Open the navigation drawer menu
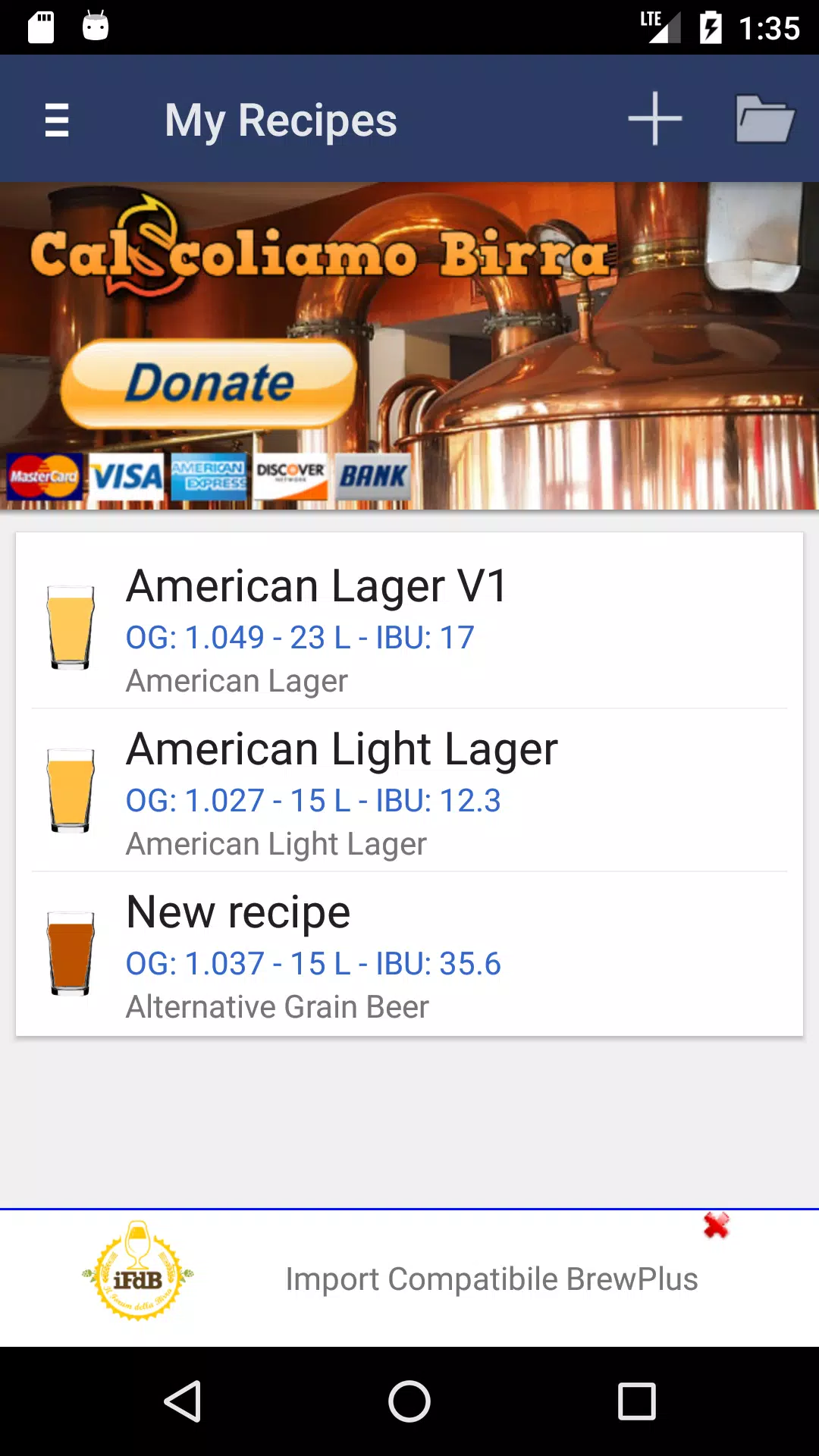 point(57,120)
